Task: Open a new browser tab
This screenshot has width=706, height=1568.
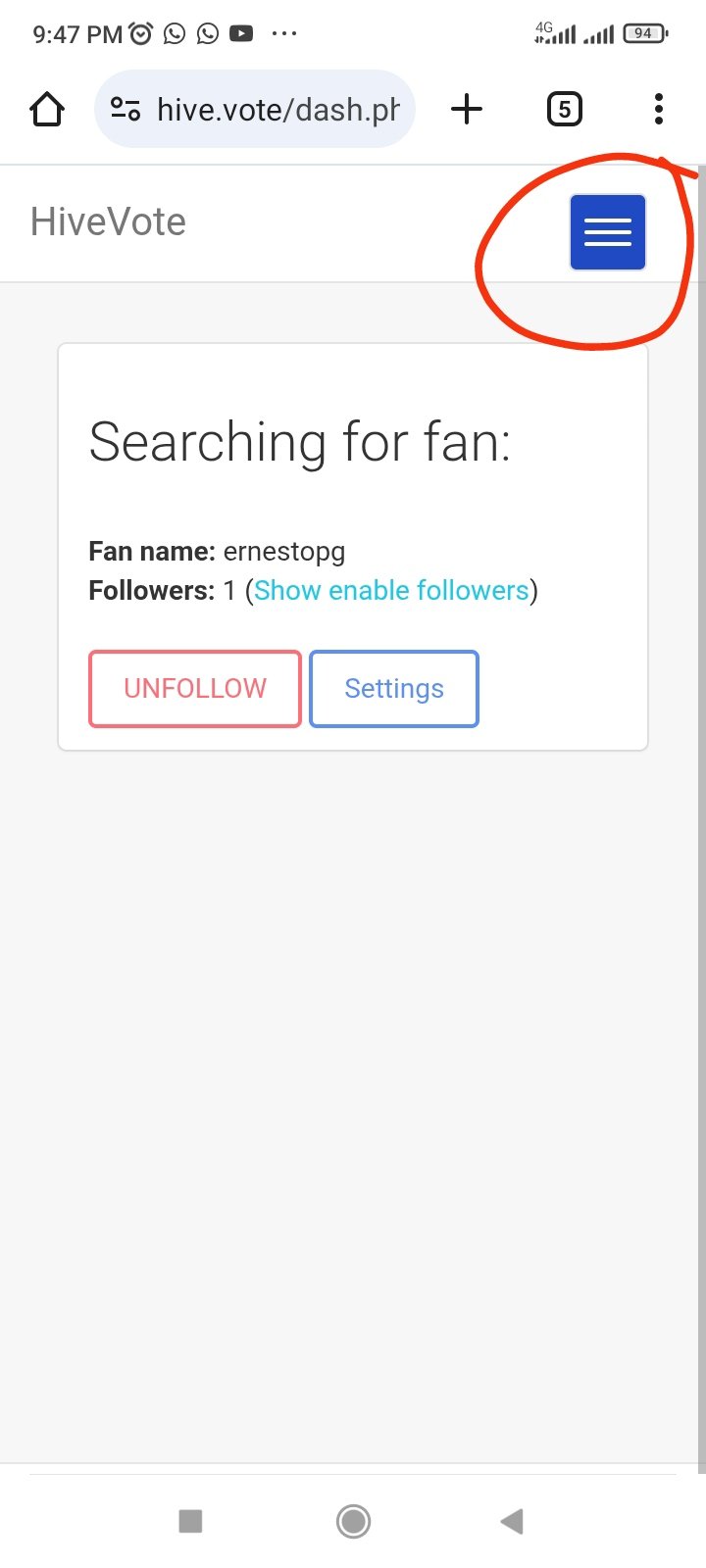Action: point(467,109)
